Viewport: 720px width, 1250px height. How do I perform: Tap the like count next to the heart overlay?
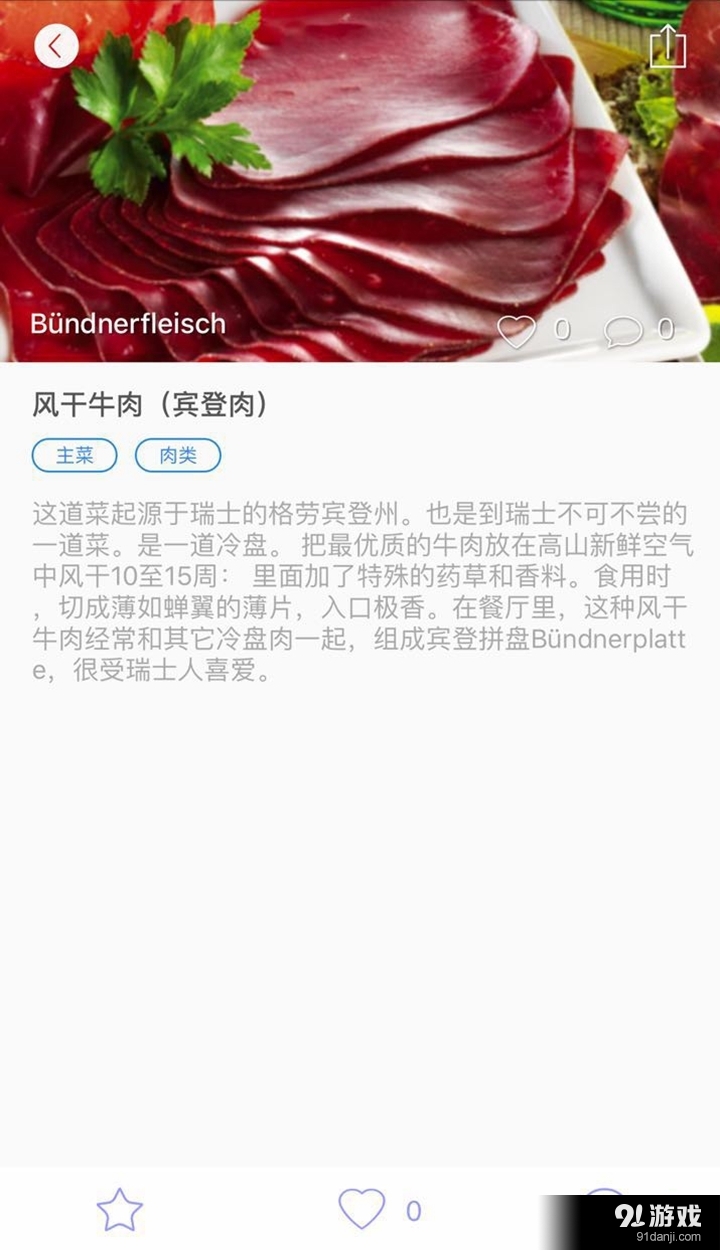562,330
